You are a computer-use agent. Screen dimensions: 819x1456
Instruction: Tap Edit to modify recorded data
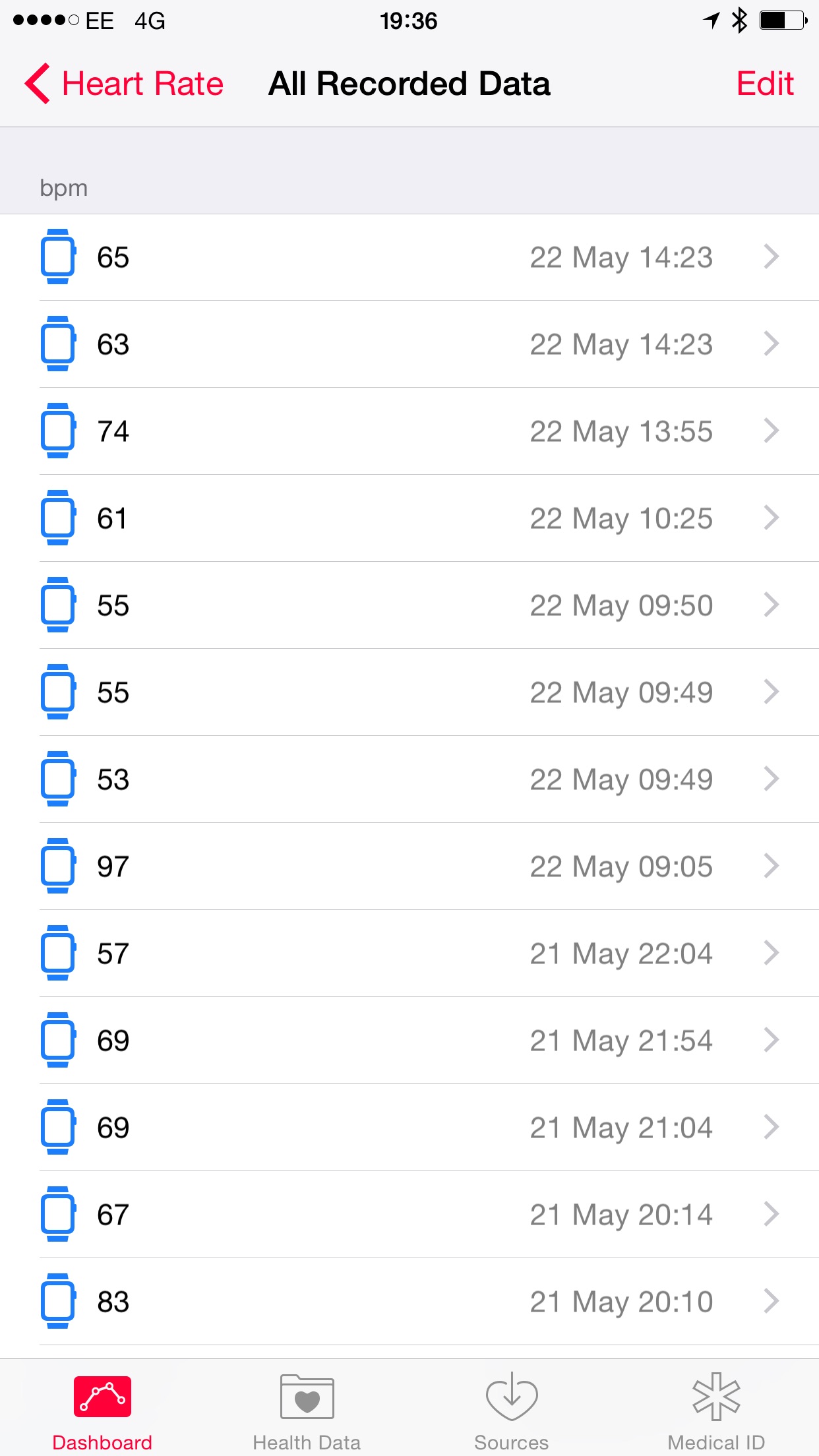point(764,84)
